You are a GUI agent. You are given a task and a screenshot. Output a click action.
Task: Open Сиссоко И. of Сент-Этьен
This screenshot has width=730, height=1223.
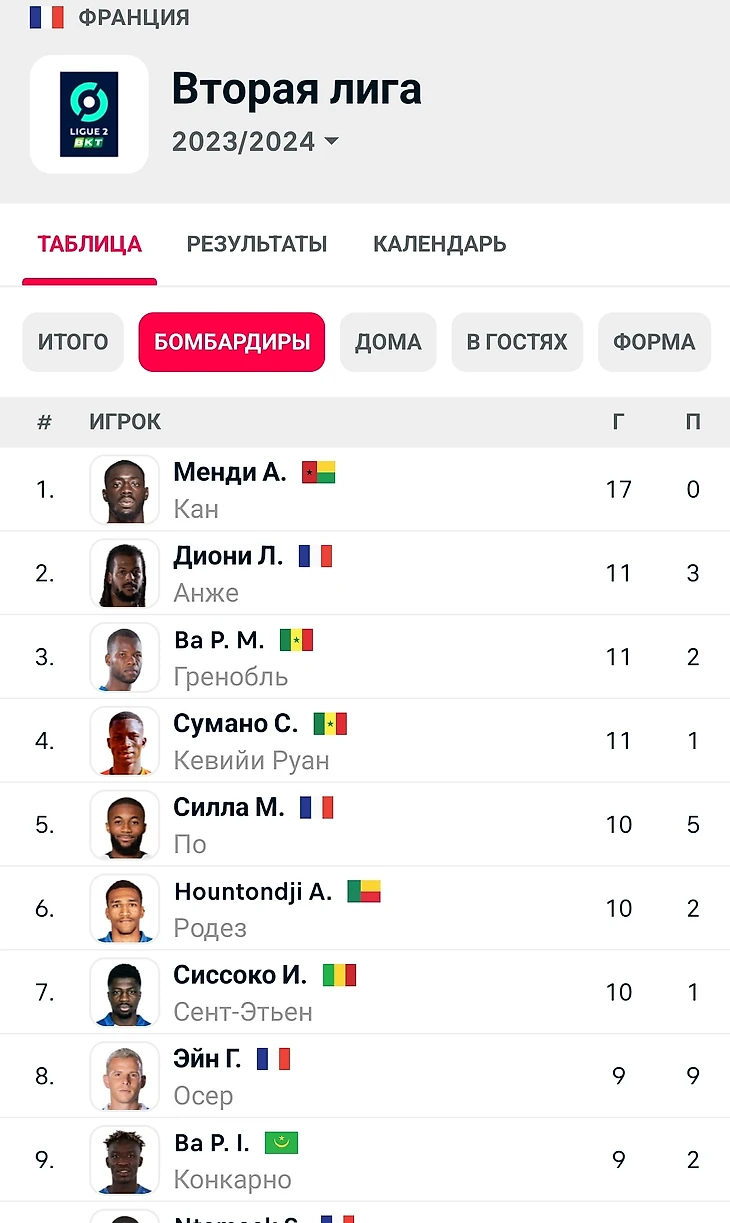point(240,976)
